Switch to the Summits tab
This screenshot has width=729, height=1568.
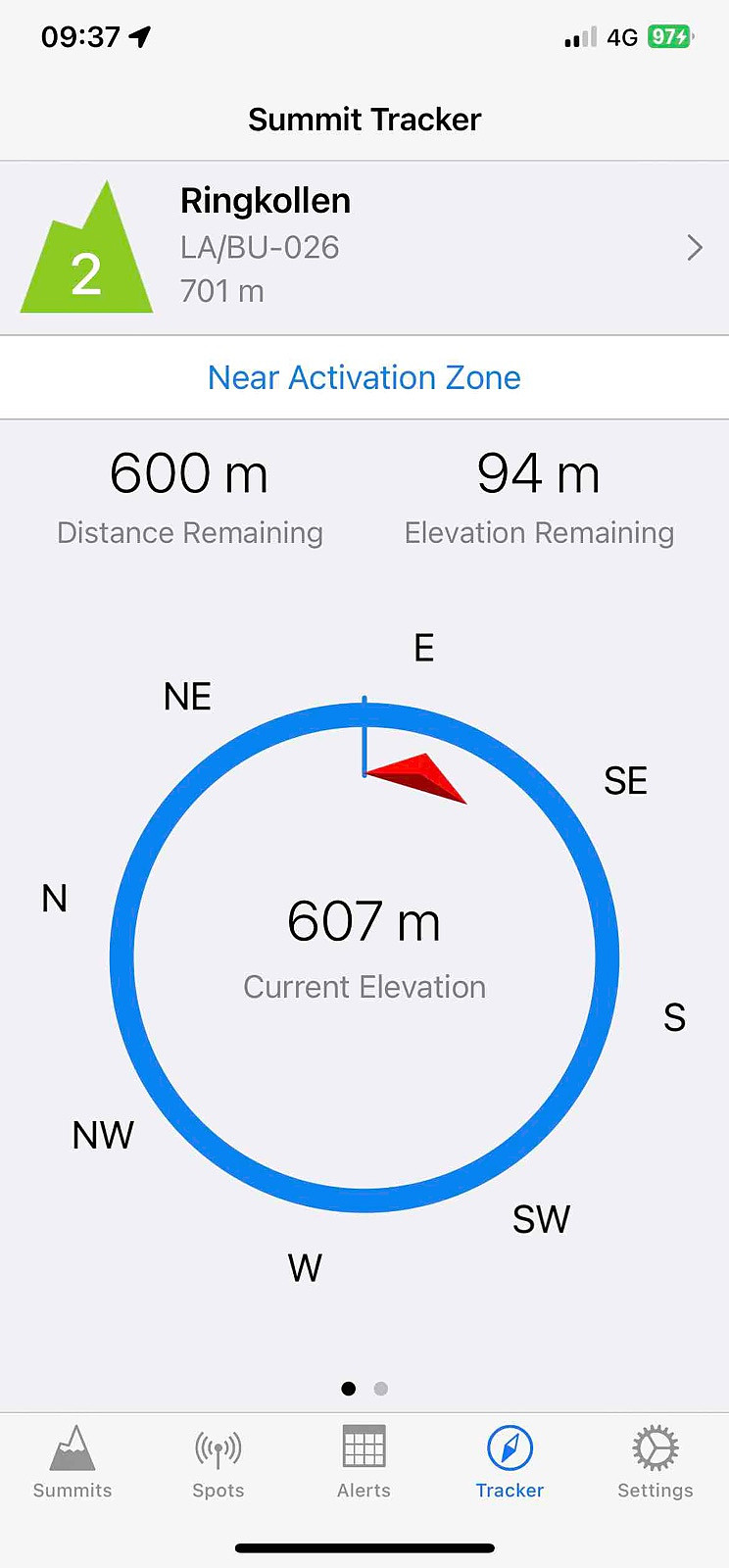pos(73,1462)
